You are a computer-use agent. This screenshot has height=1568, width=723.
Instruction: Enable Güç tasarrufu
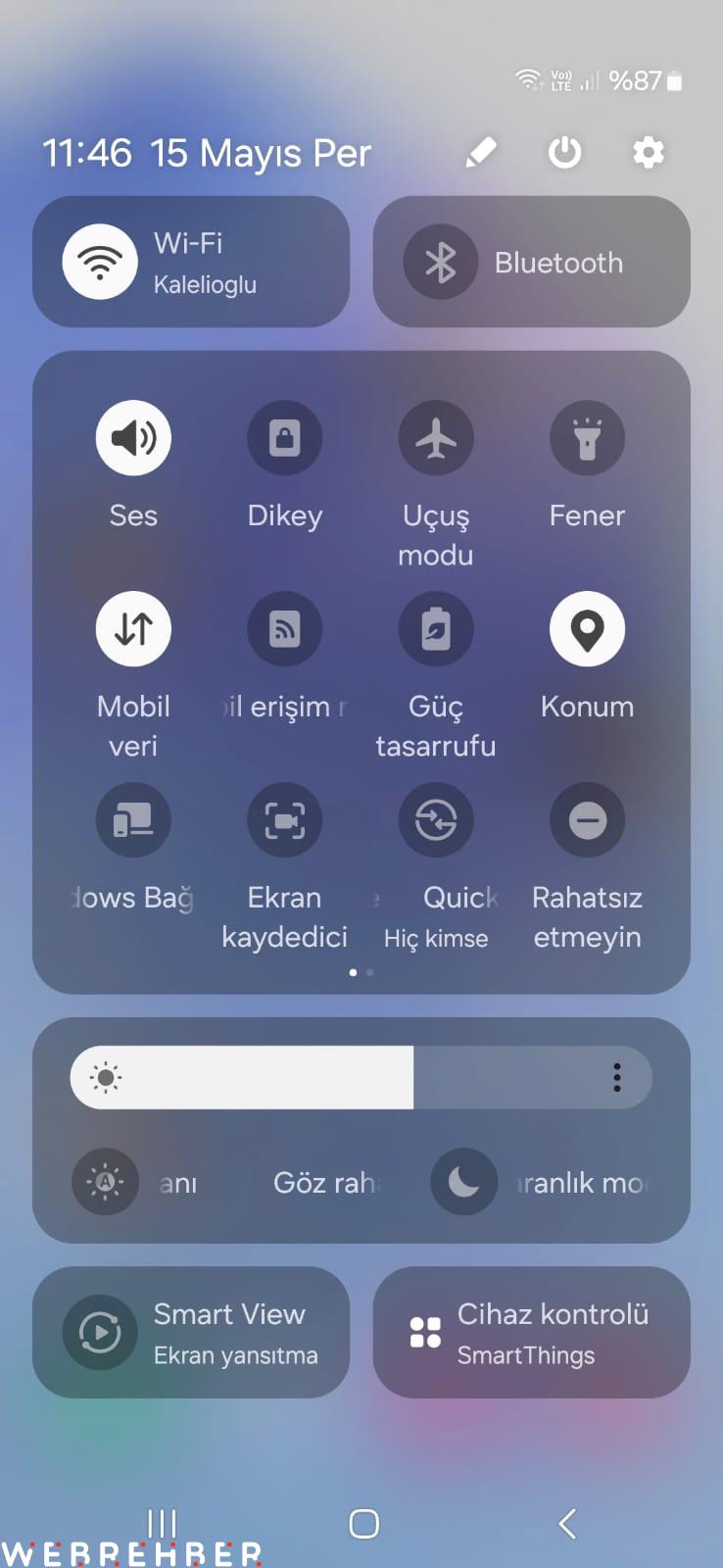(x=436, y=629)
